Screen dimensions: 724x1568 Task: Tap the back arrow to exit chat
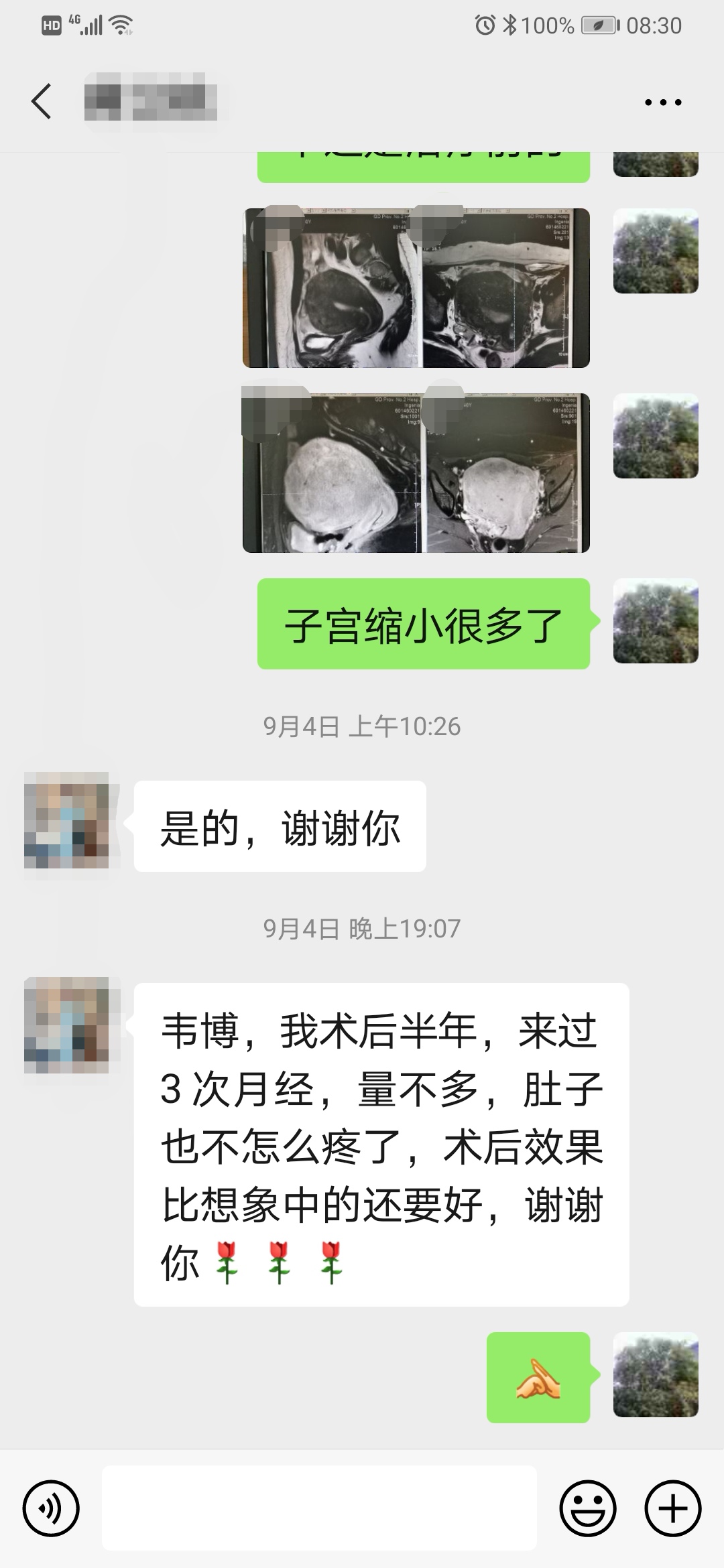coord(42,101)
